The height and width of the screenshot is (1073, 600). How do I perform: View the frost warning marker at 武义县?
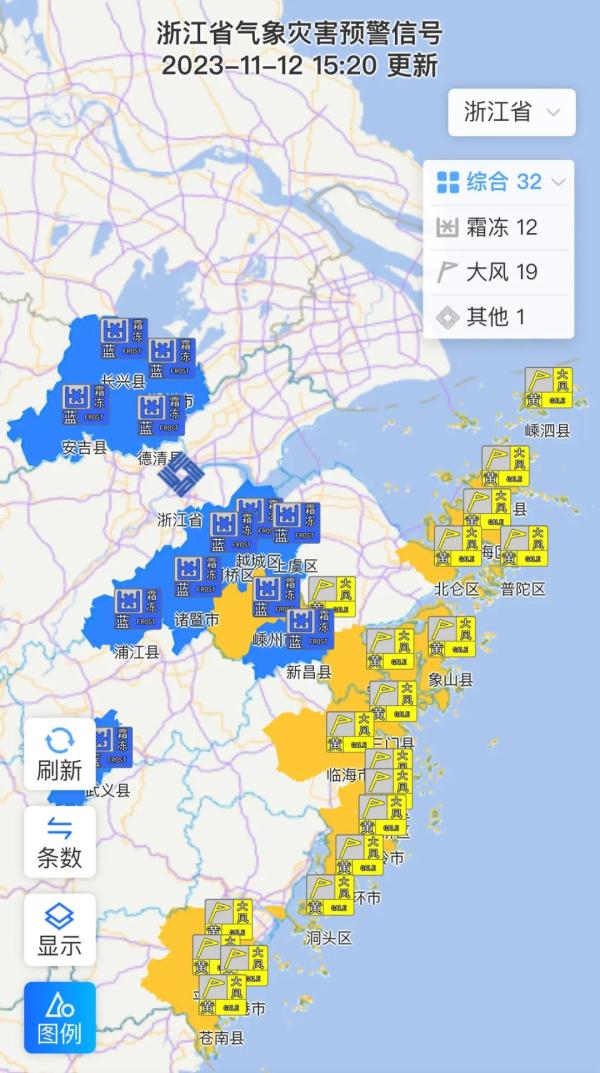pos(109,748)
